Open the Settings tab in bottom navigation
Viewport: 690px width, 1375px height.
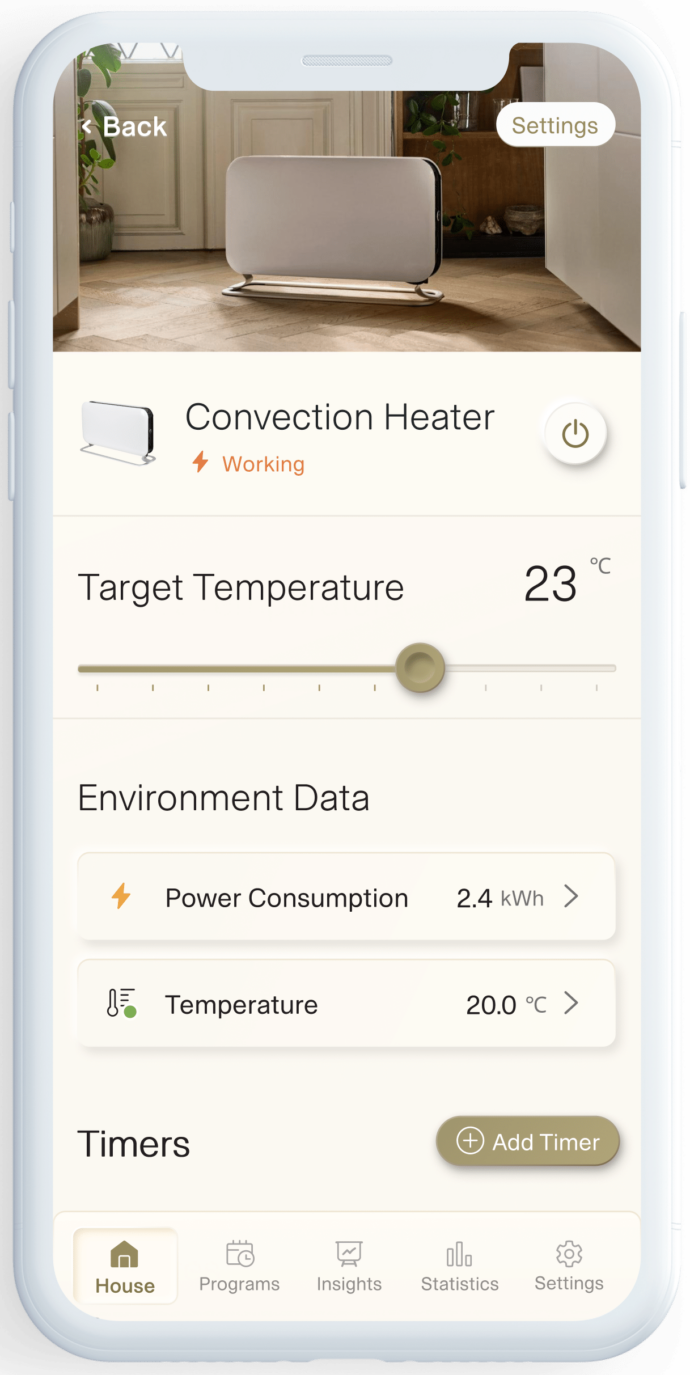point(569,1267)
